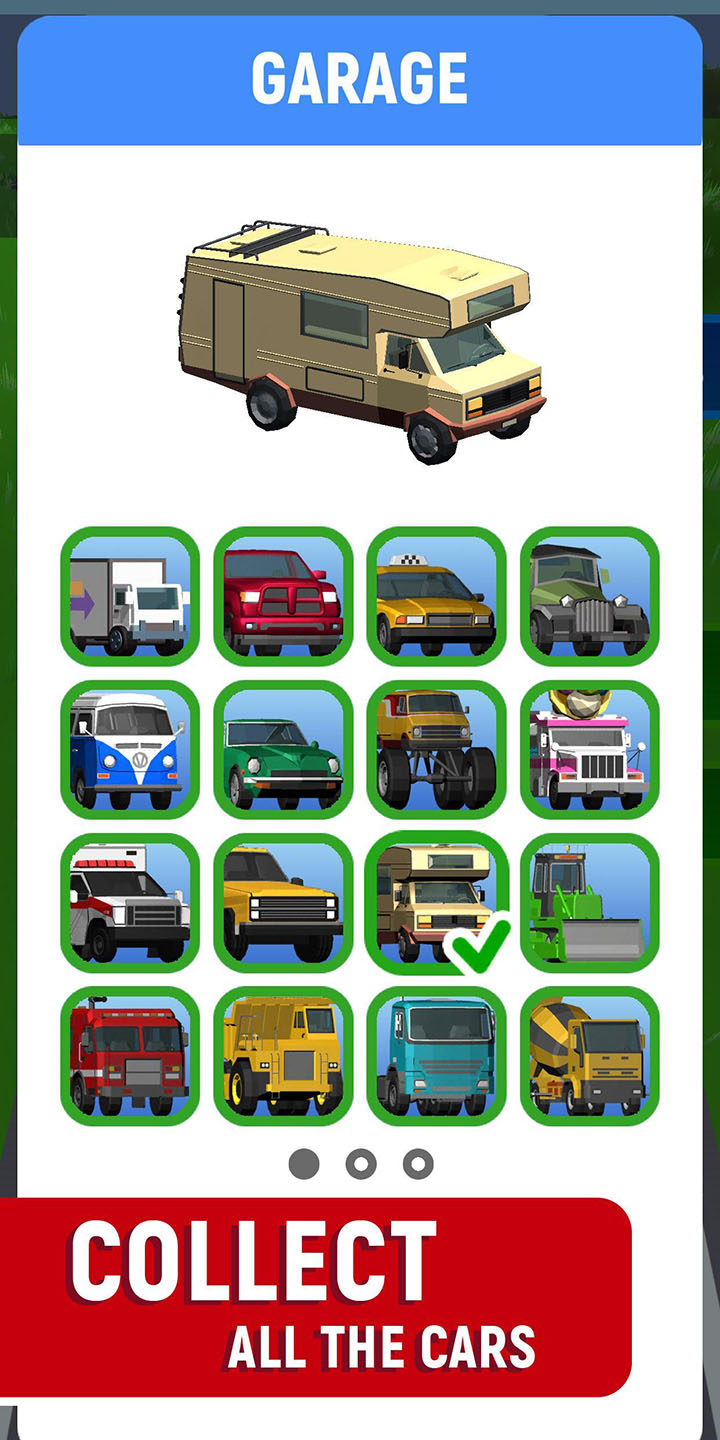Go to the second garage page dot
The width and height of the screenshot is (720, 1440).
tap(361, 1164)
